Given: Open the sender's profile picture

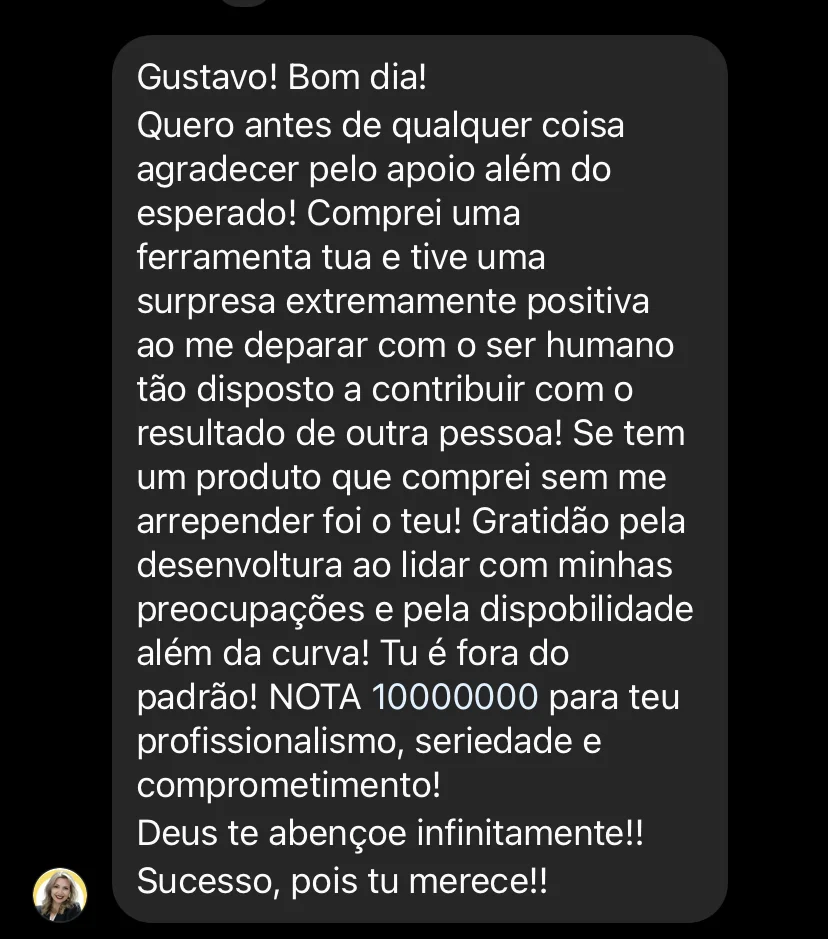Looking at the screenshot, I should [60, 893].
